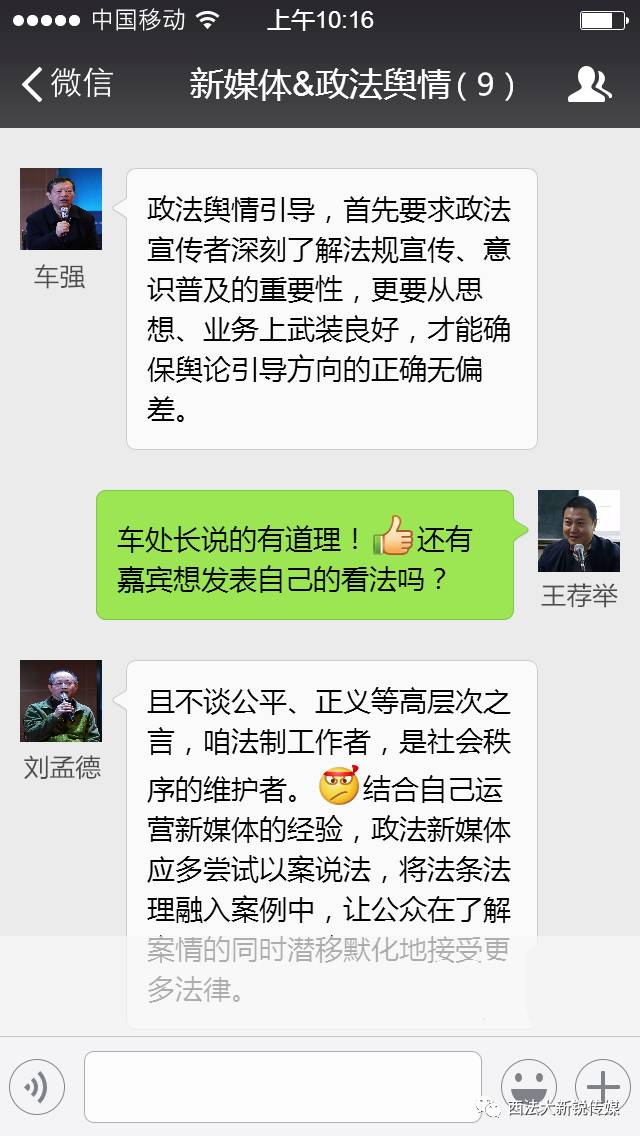The width and height of the screenshot is (640, 1136).
Task: Tap 车强's profile avatar
Action: coord(61,209)
